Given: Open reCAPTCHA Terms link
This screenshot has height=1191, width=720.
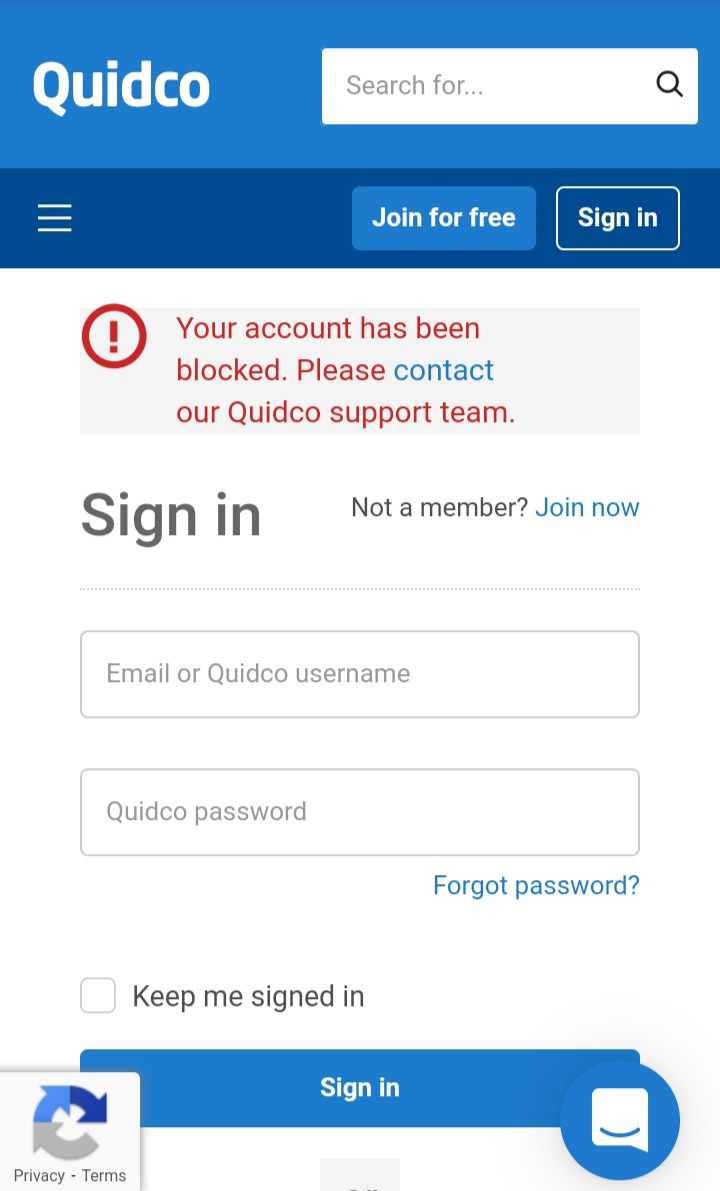Looking at the screenshot, I should coord(104,1176).
